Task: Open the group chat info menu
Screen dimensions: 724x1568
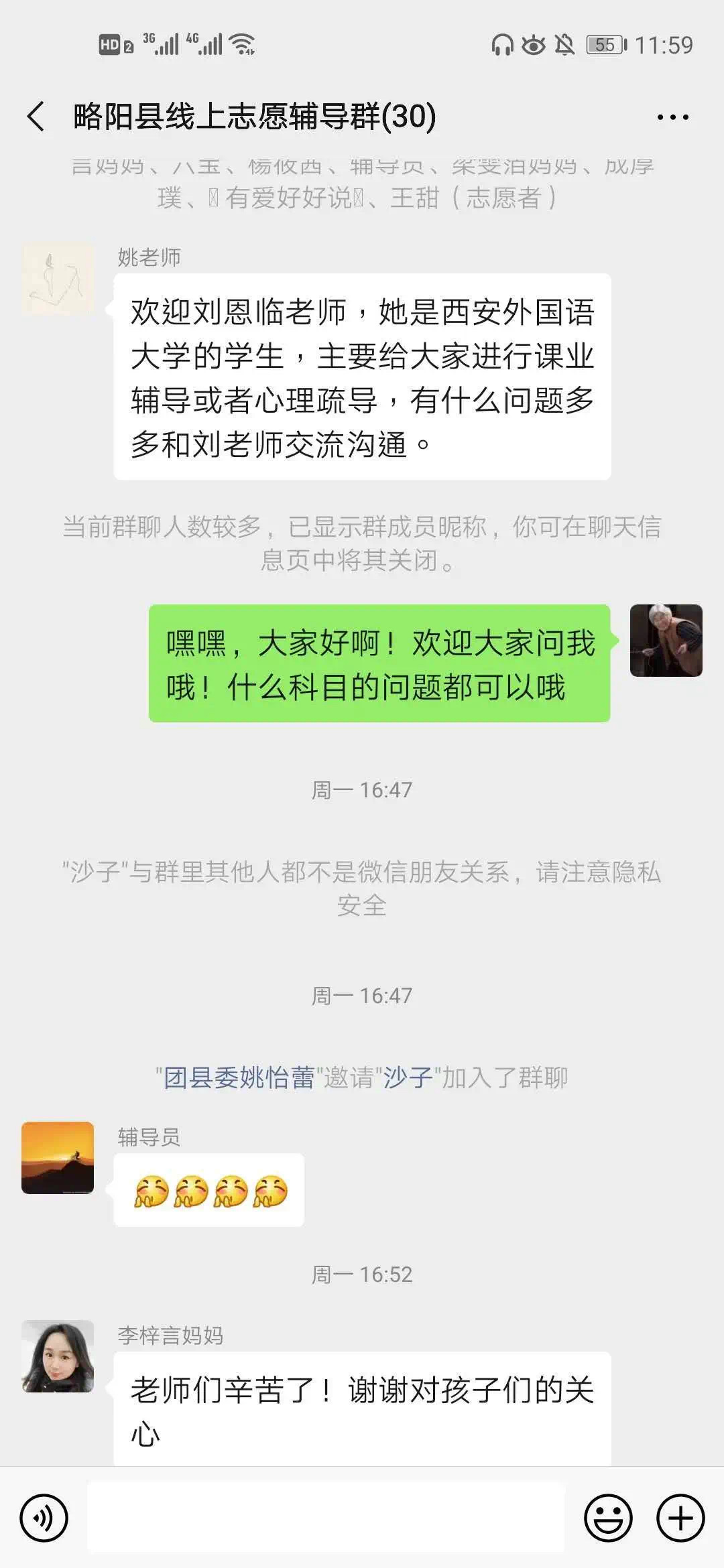Action: 672,117
